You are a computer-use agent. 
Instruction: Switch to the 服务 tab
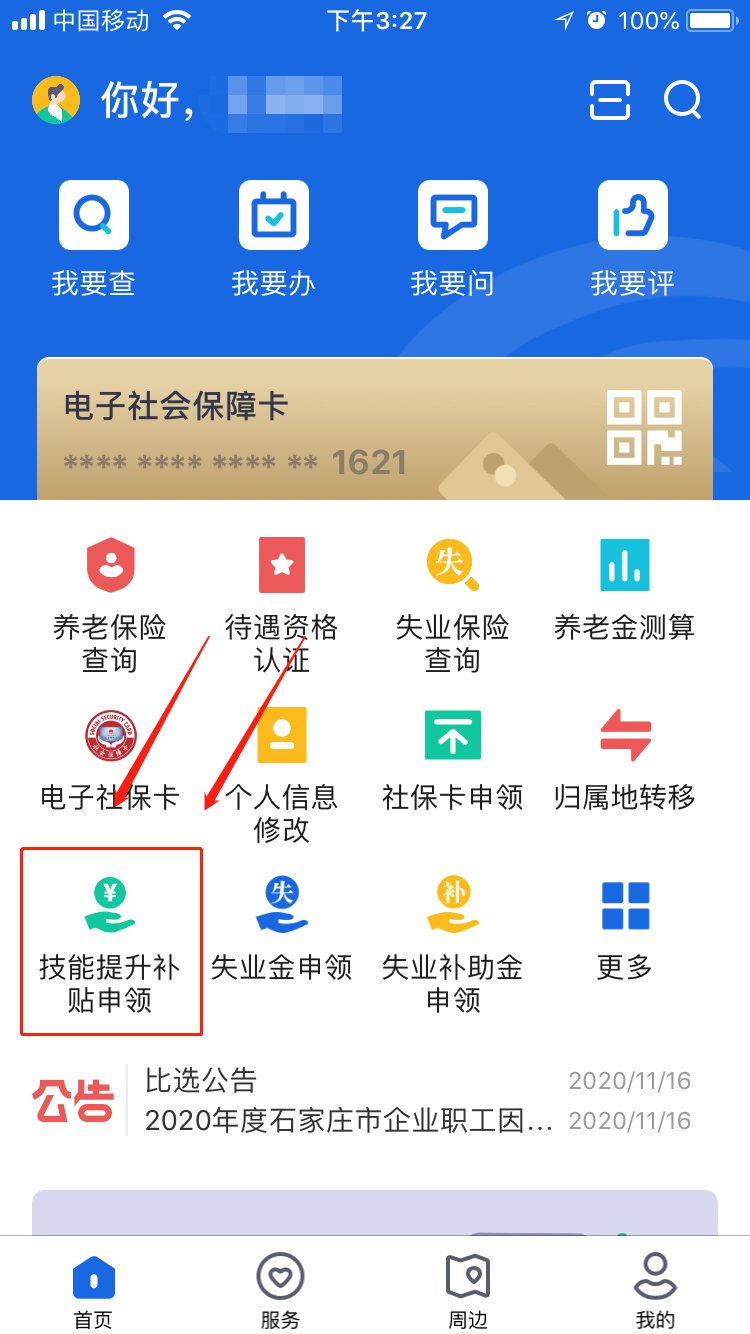[280, 1291]
